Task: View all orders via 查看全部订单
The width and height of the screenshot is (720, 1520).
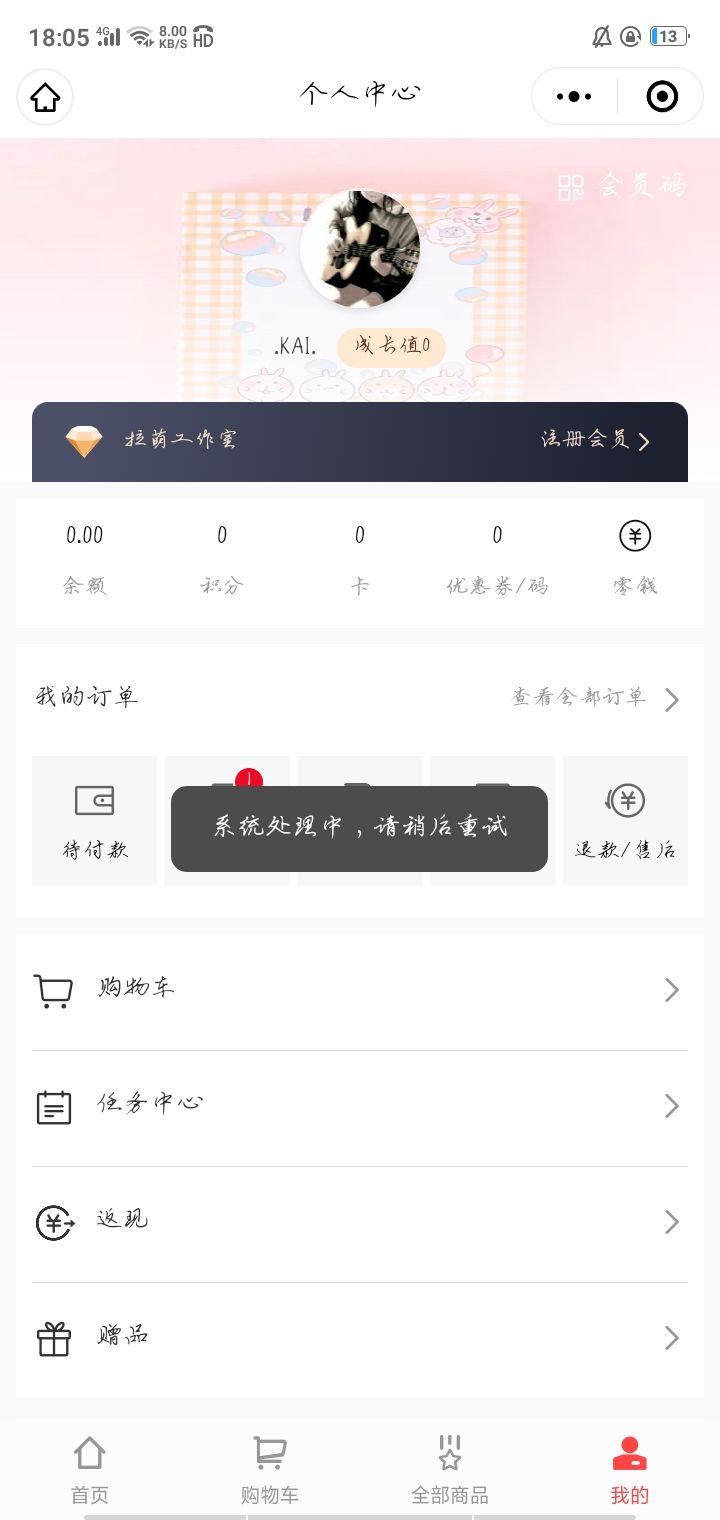Action: pos(595,698)
